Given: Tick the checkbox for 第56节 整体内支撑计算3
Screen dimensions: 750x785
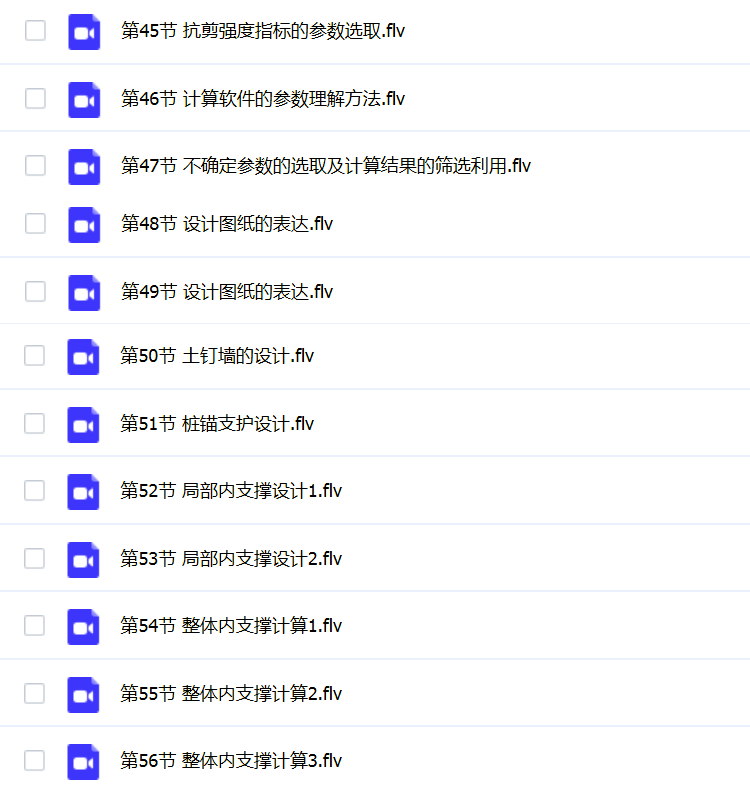Looking at the screenshot, I should [35, 760].
